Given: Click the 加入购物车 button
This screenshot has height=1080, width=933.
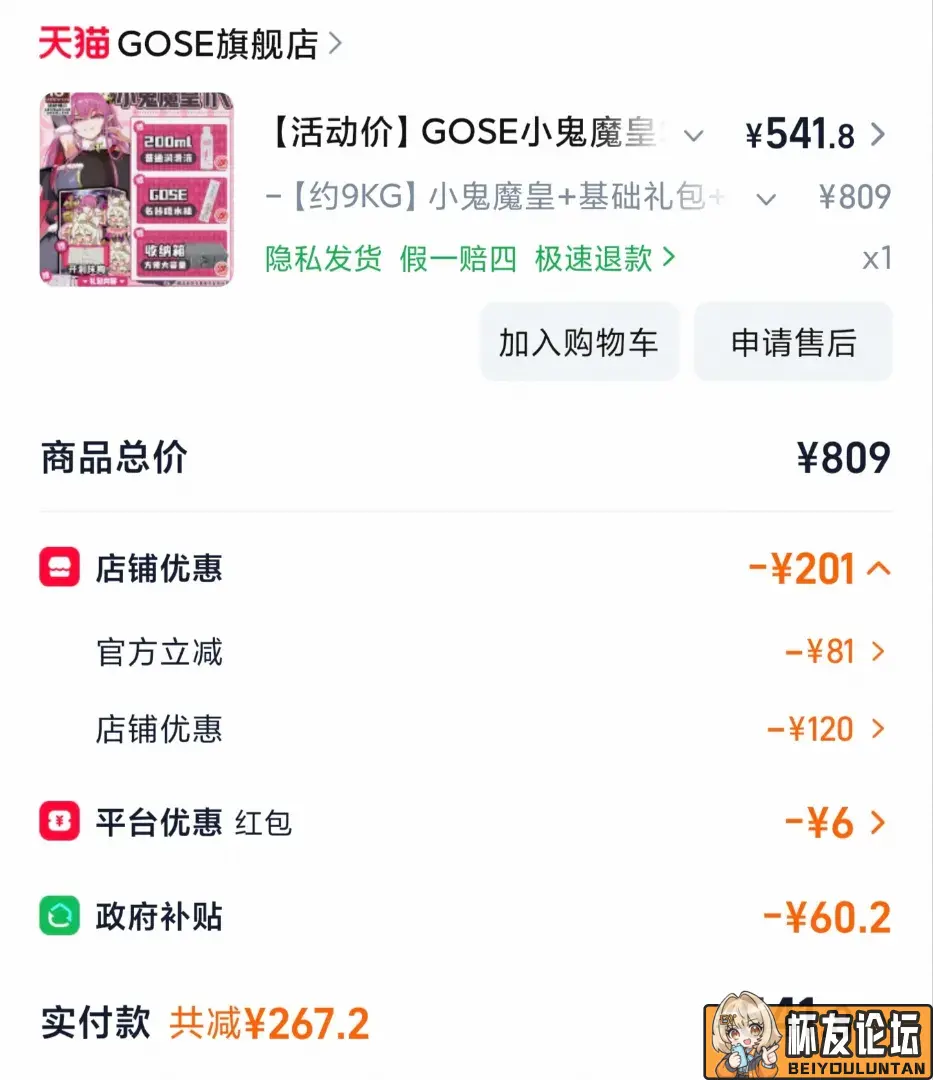Looking at the screenshot, I should [578, 341].
